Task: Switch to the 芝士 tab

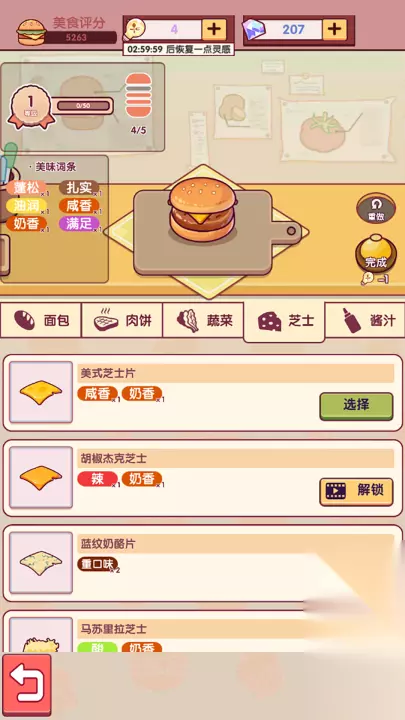Action: [x=284, y=321]
